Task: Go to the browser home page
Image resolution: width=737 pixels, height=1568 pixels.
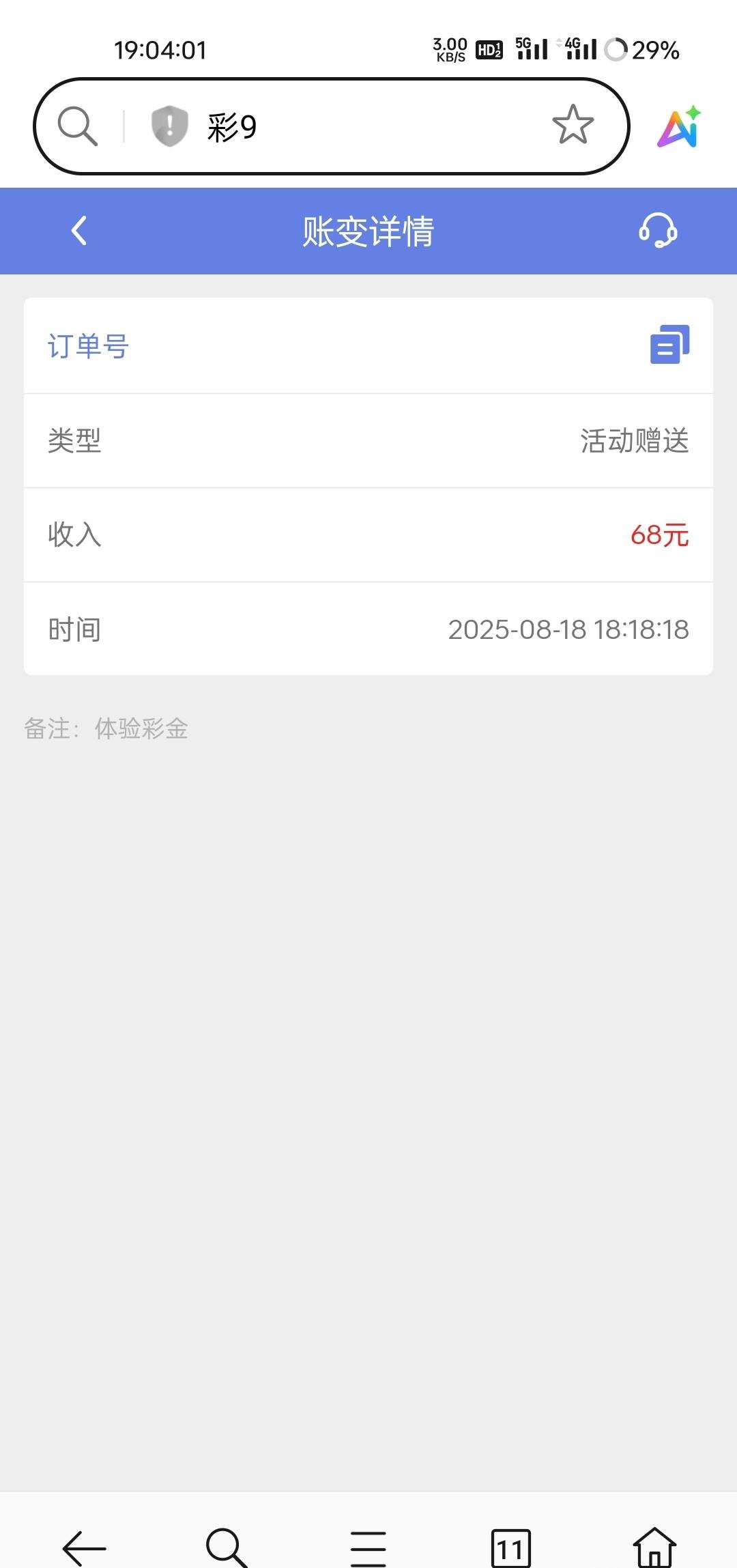Action: [654, 1548]
